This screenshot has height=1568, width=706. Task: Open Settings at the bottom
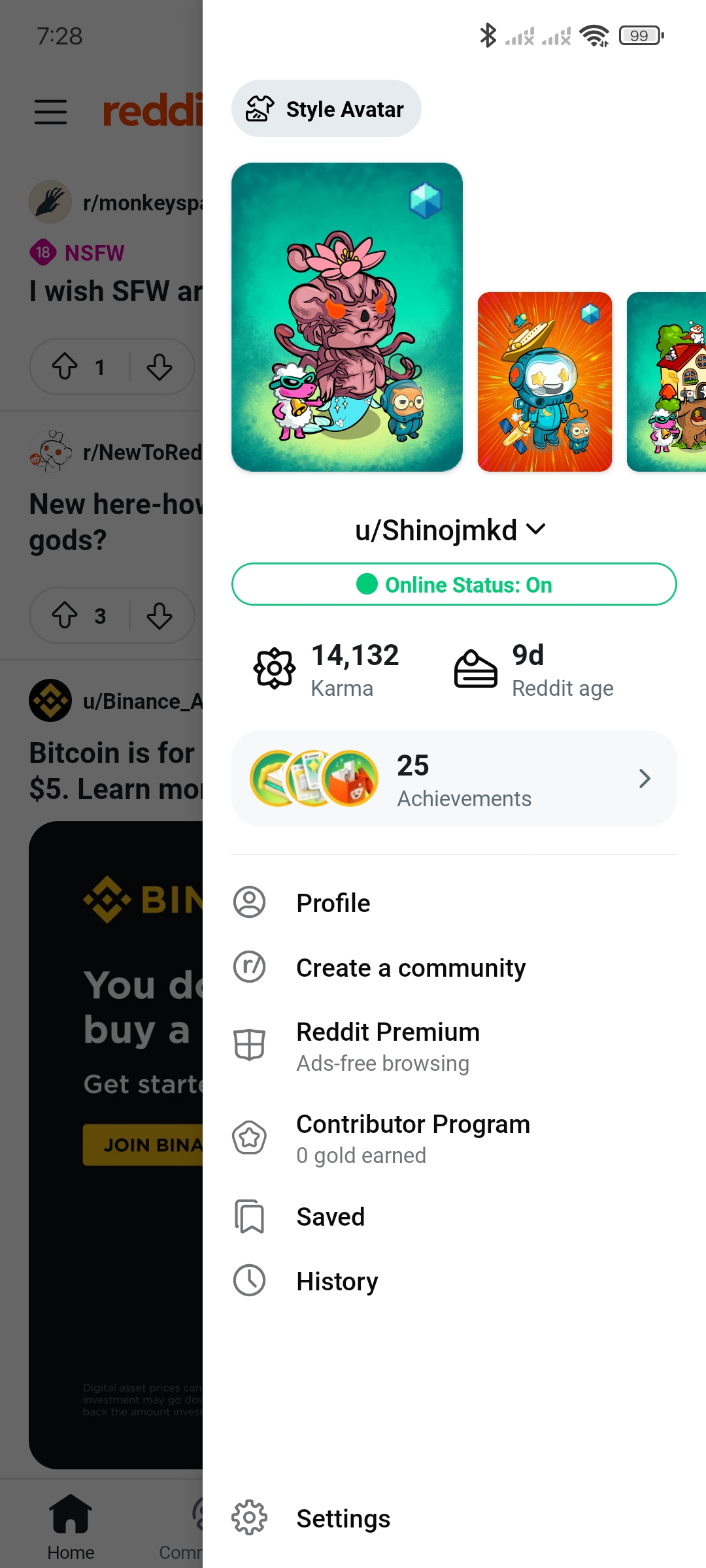pyautogui.click(x=454, y=1518)
